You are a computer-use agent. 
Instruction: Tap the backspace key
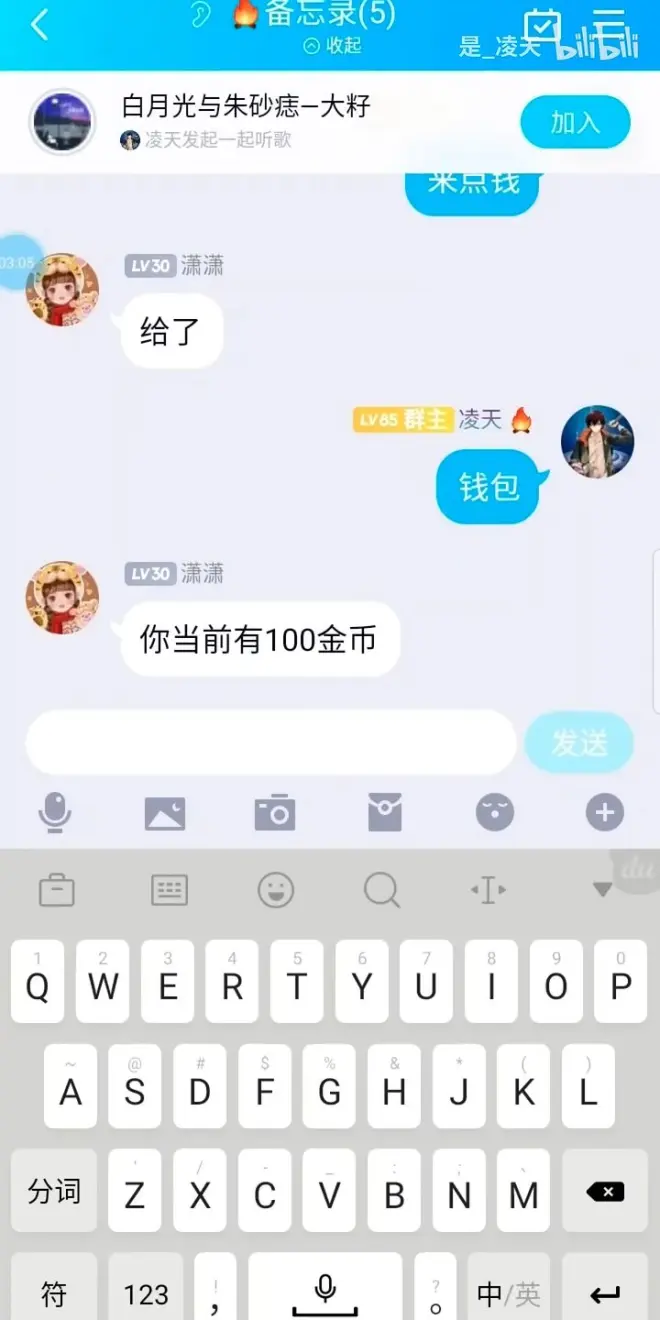(x=604, y=1191)
